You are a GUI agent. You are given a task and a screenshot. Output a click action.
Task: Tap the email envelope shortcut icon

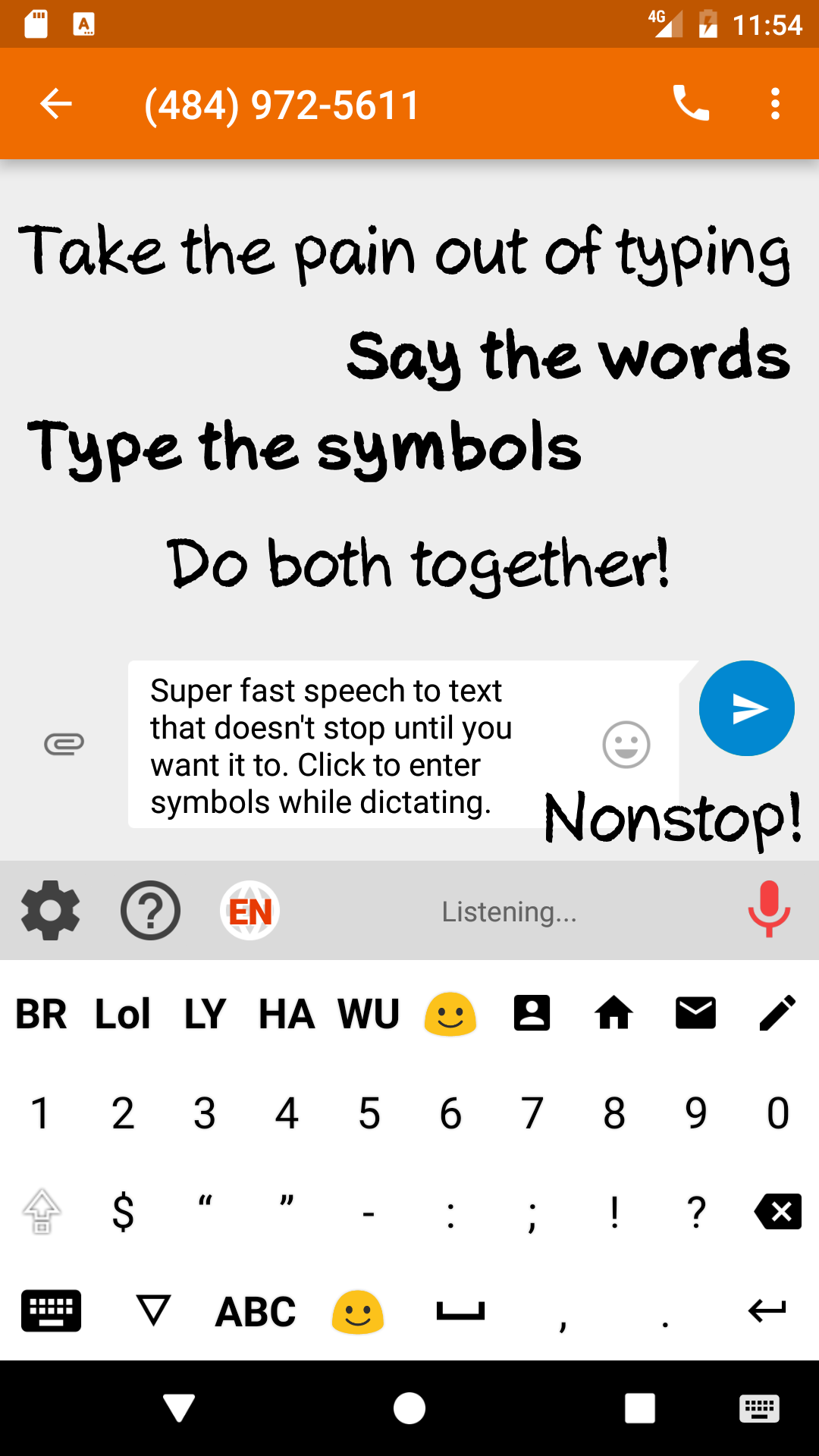[695, 1013]
